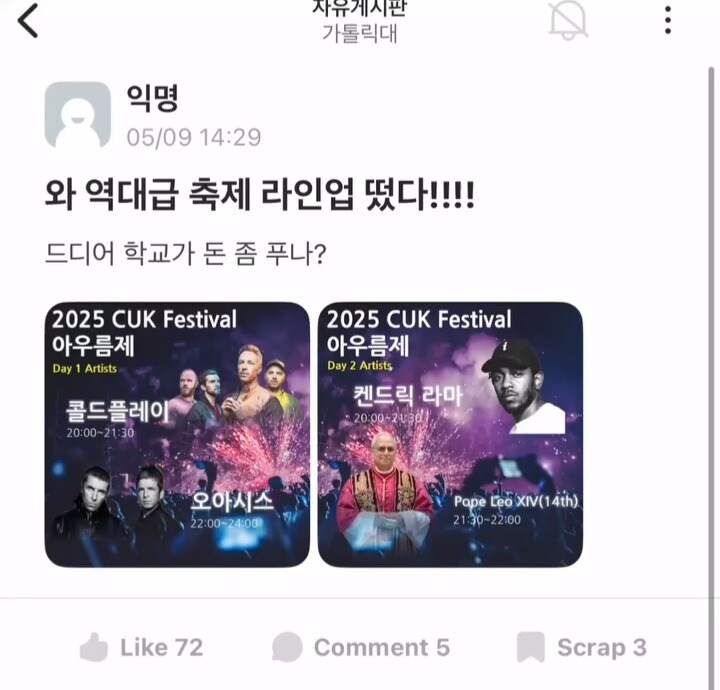Viewport: 720px width, 690px height.
Task: Scrap this post to saved items
Action: click(x=581, y=648)
